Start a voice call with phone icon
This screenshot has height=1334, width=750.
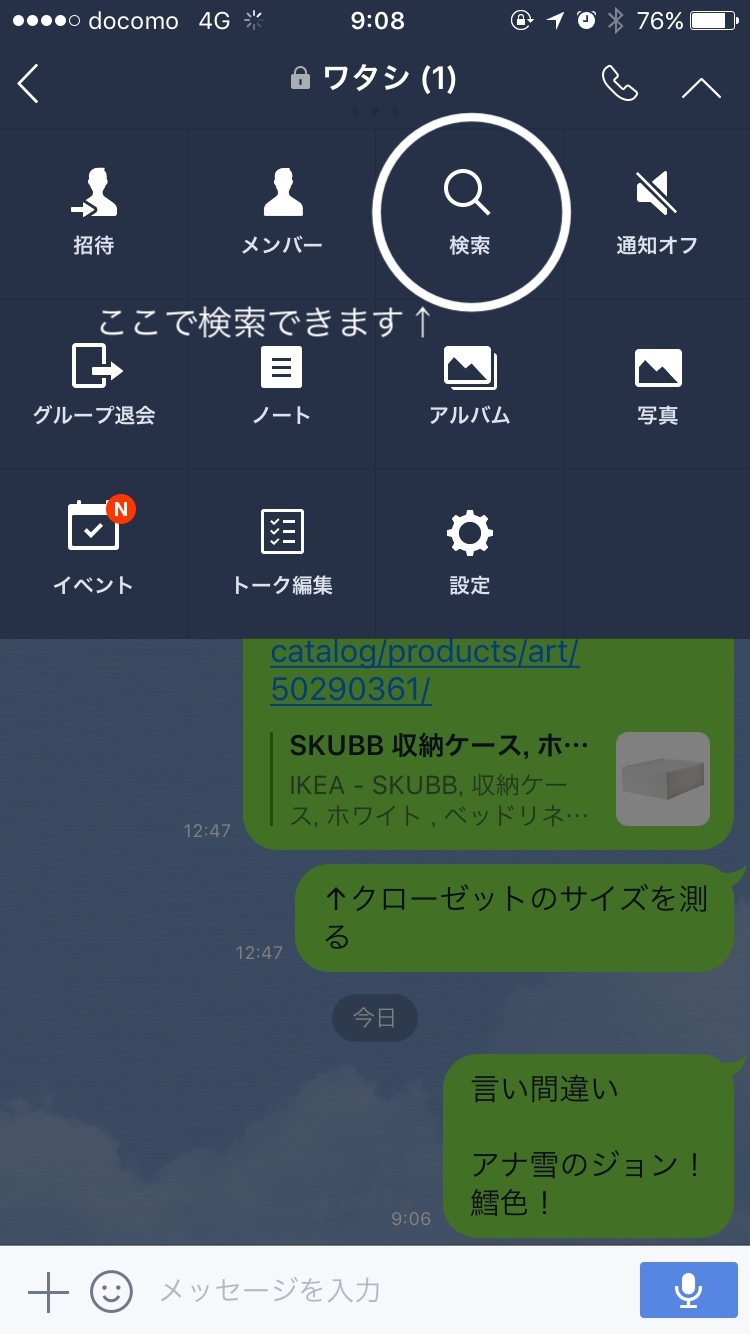pos(619,84)
